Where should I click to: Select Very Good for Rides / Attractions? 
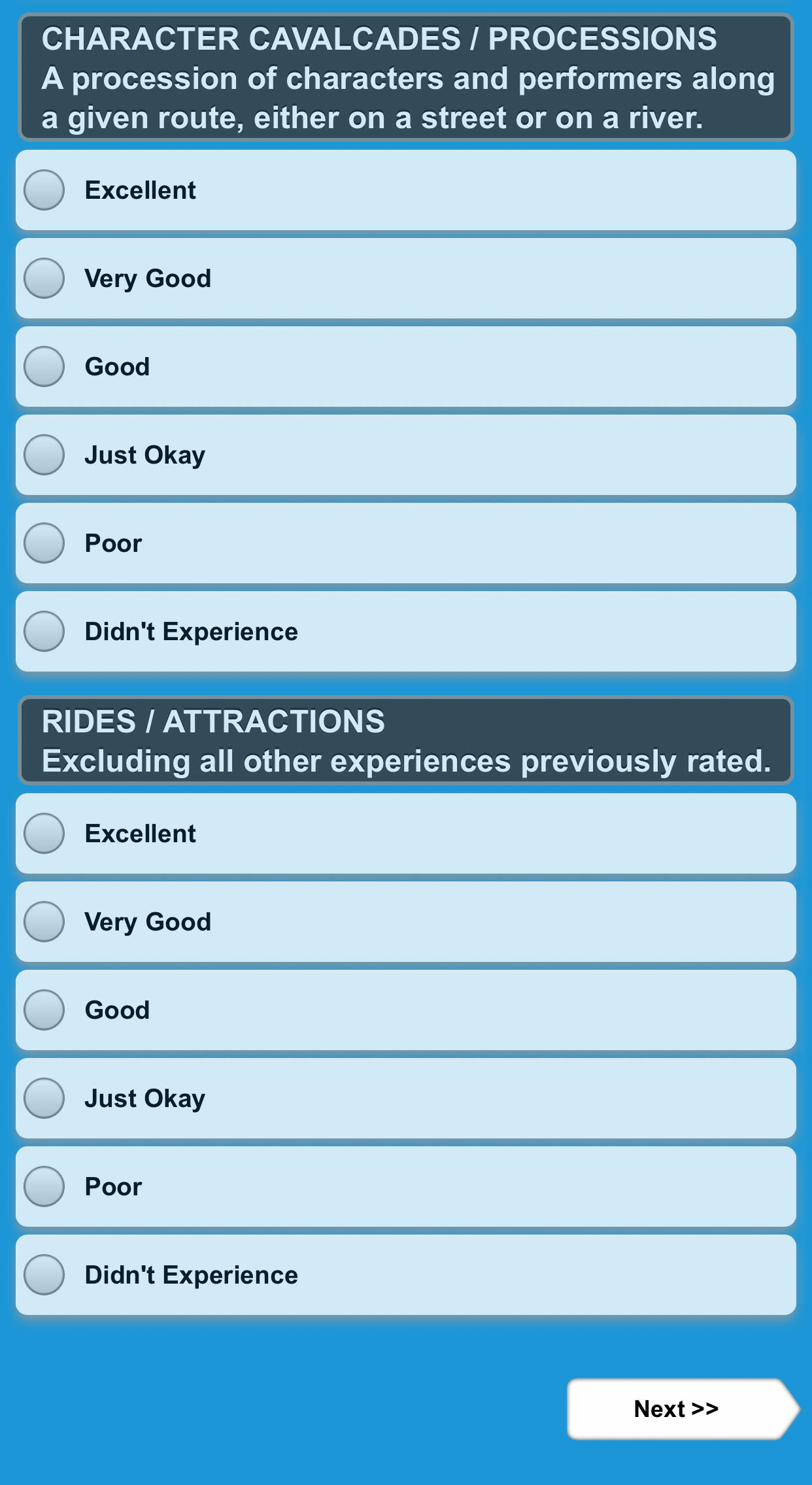click(x=44, y=922)
